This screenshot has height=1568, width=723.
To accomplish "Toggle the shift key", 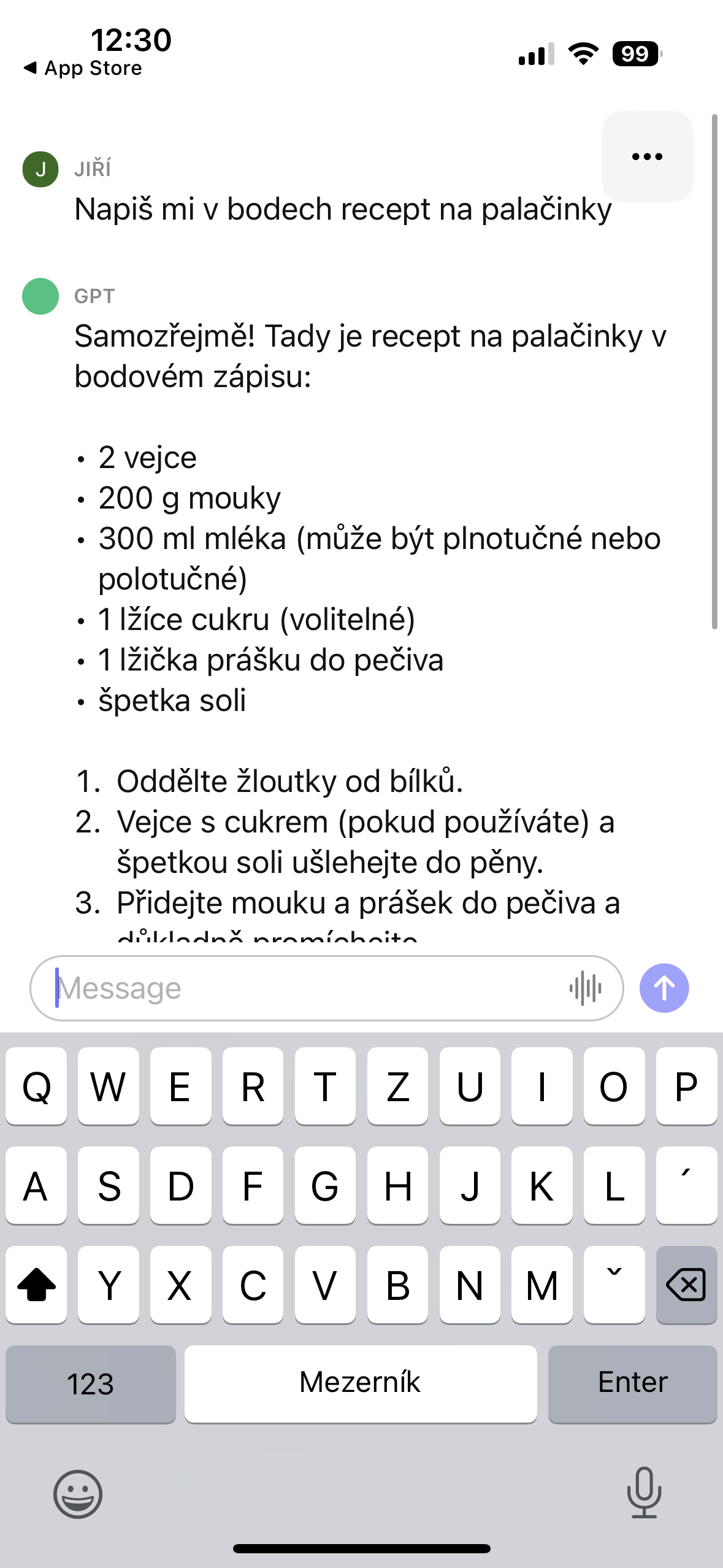I will coord(37,1285).
